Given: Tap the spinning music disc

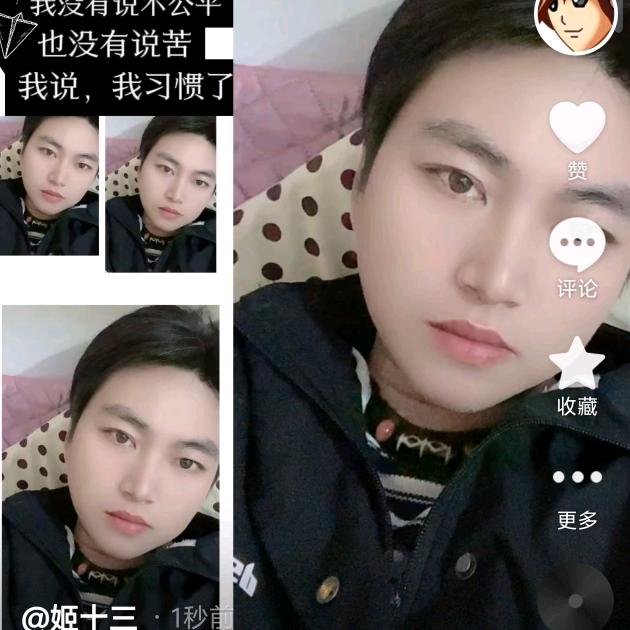Looking at the screenshot, I should (576, 600).
